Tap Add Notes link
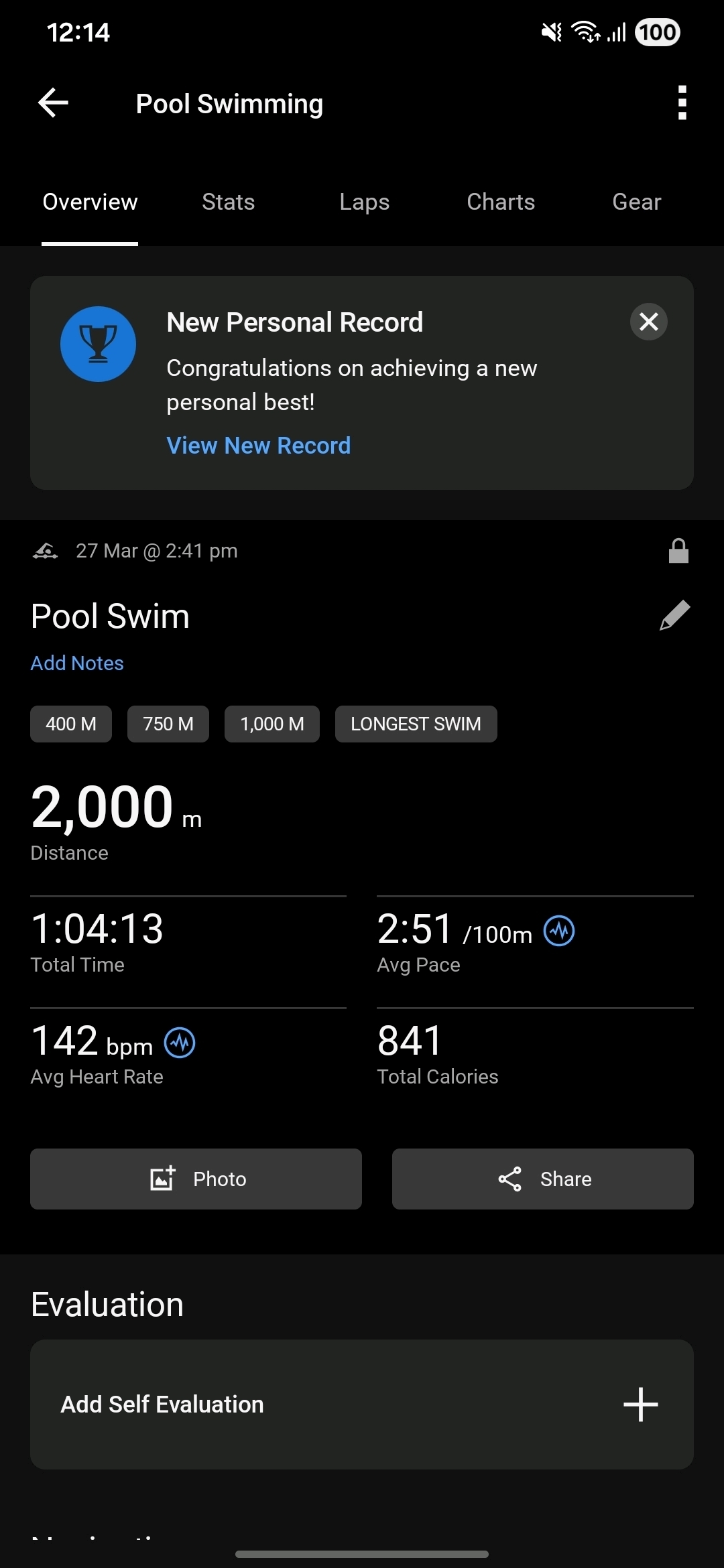Screen dimensions: 724x1568 coord(77,663)
